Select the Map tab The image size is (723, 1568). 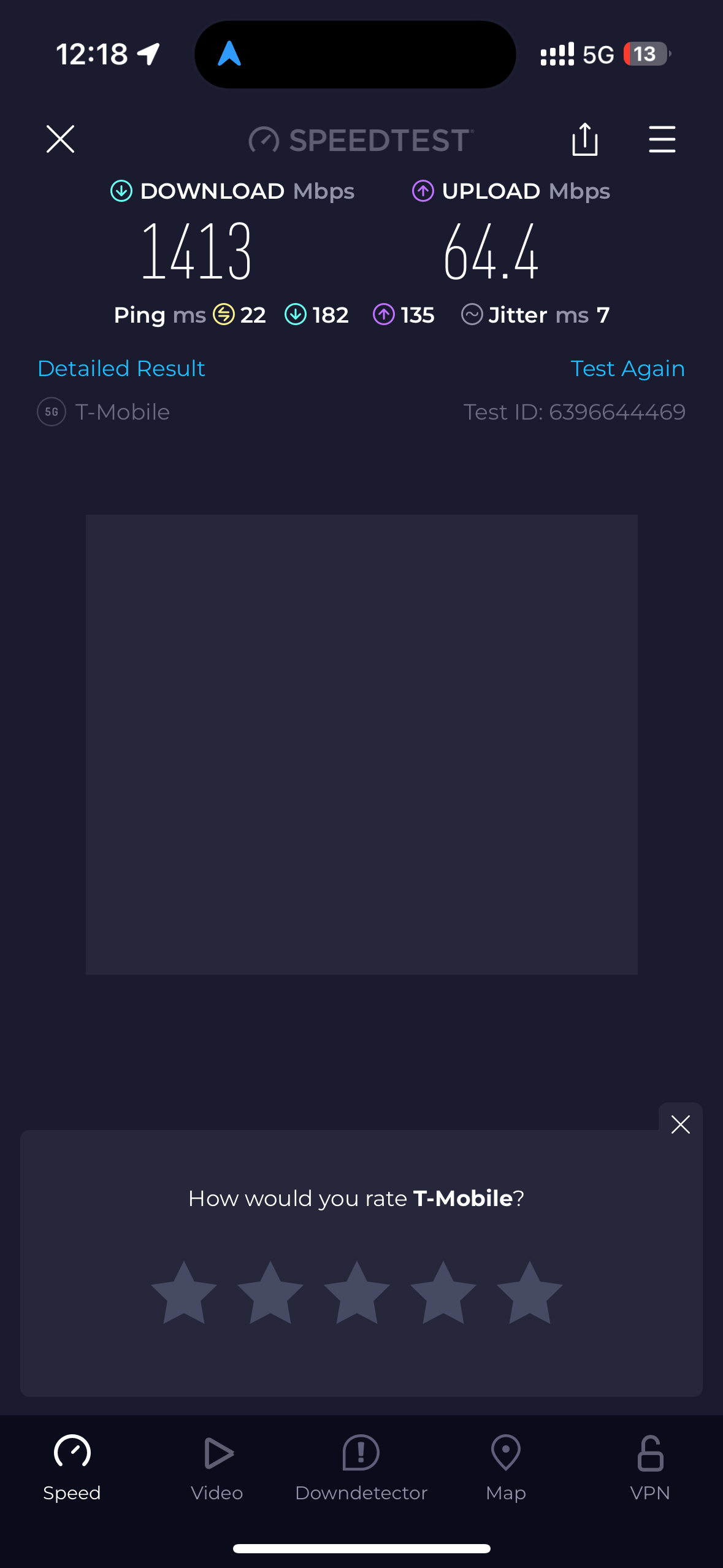tap(506, 1467)
